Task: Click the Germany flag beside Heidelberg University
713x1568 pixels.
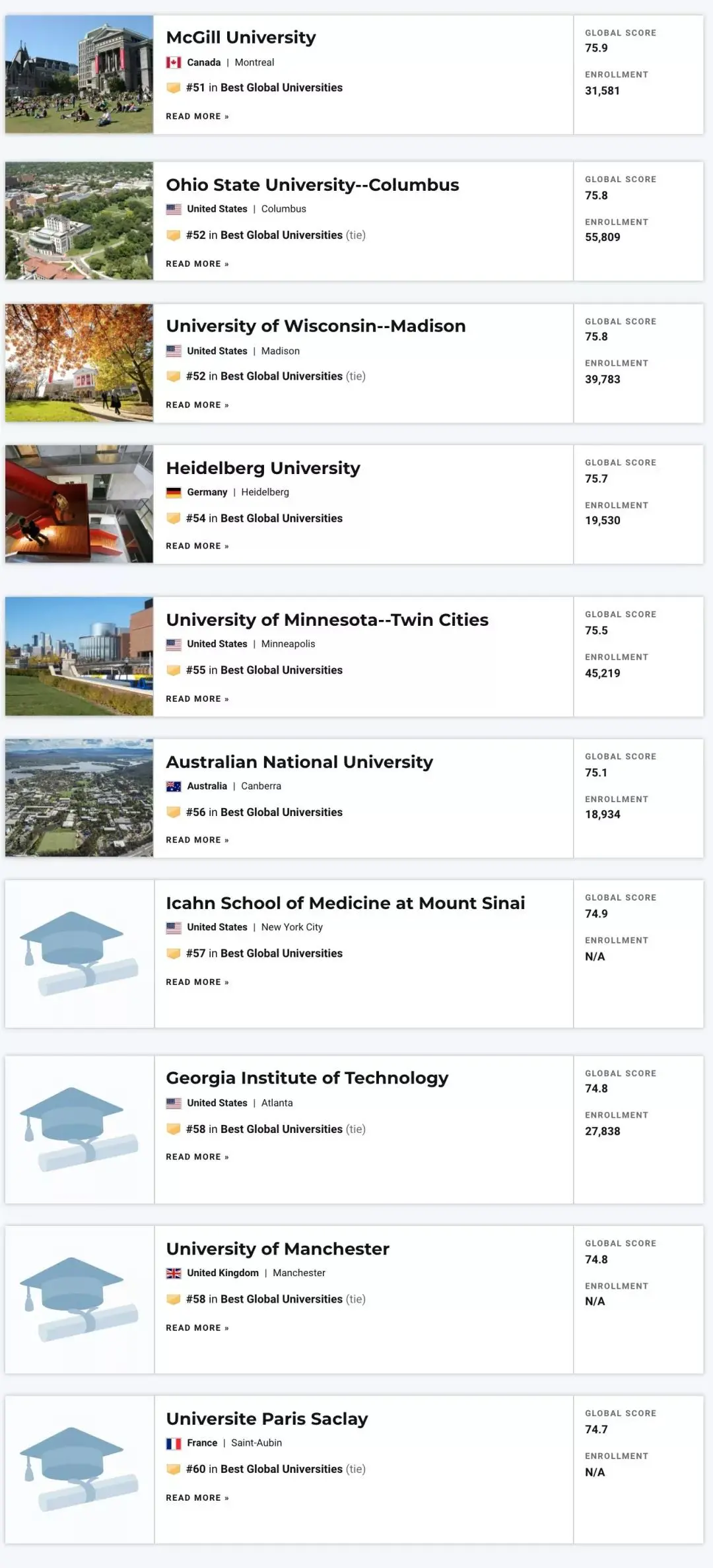Action: tap(173, 492)
